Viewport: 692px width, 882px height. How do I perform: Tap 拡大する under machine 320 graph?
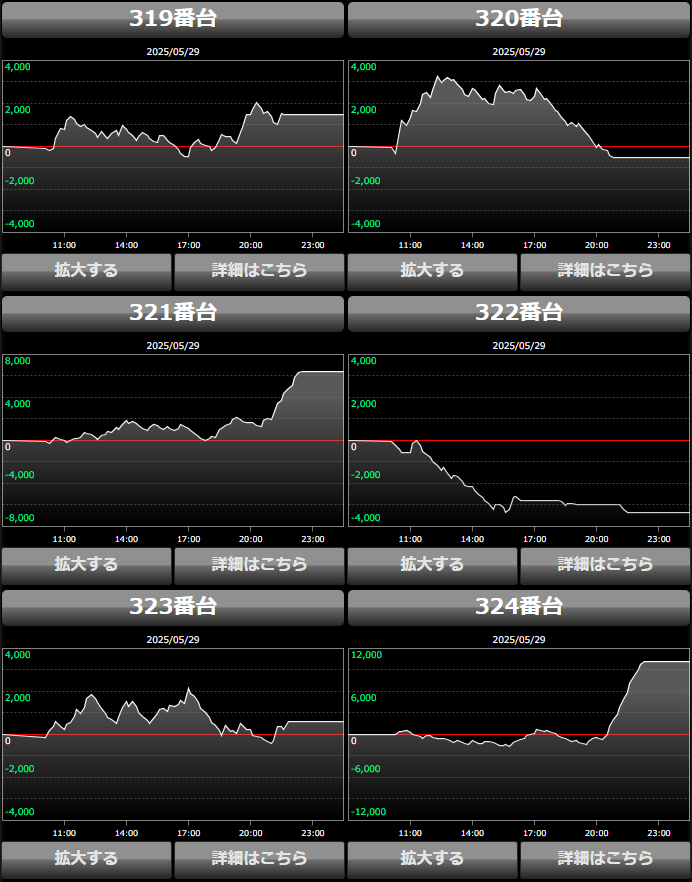(x=432, y=271)
